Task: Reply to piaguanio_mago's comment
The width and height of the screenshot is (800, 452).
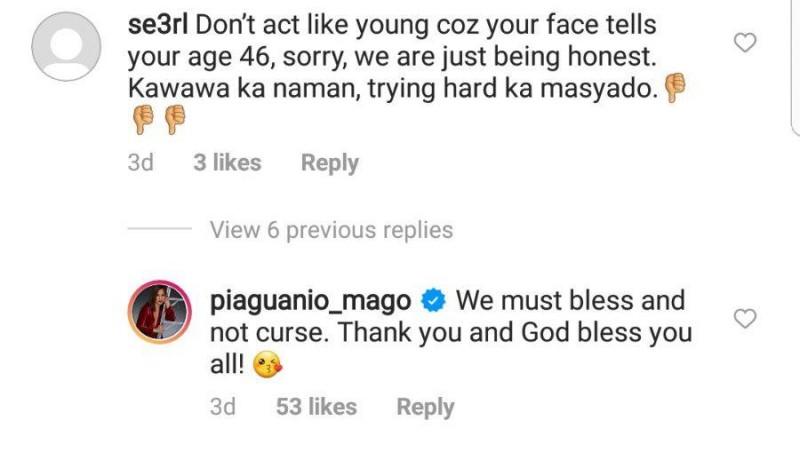Action: point(425,407)
